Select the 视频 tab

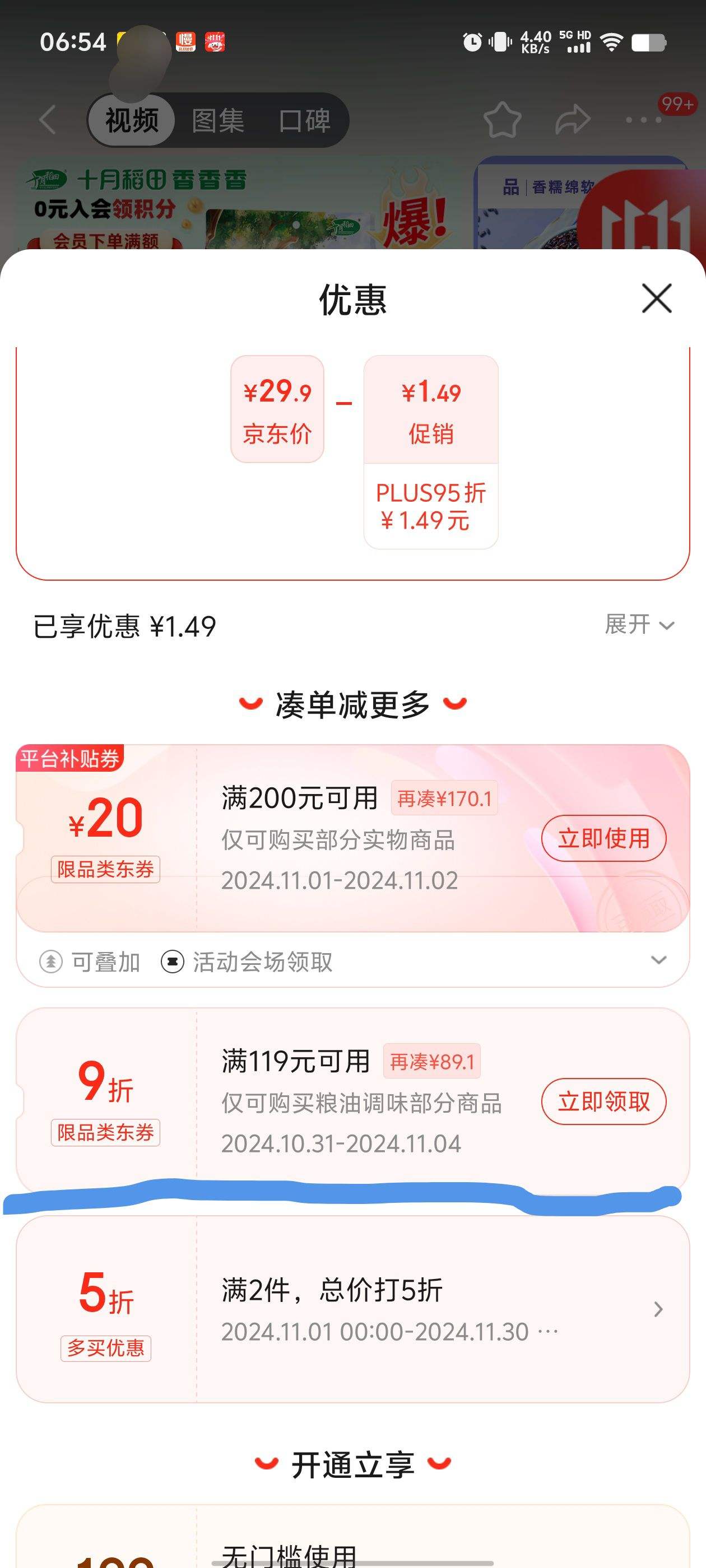click(132, 120)
